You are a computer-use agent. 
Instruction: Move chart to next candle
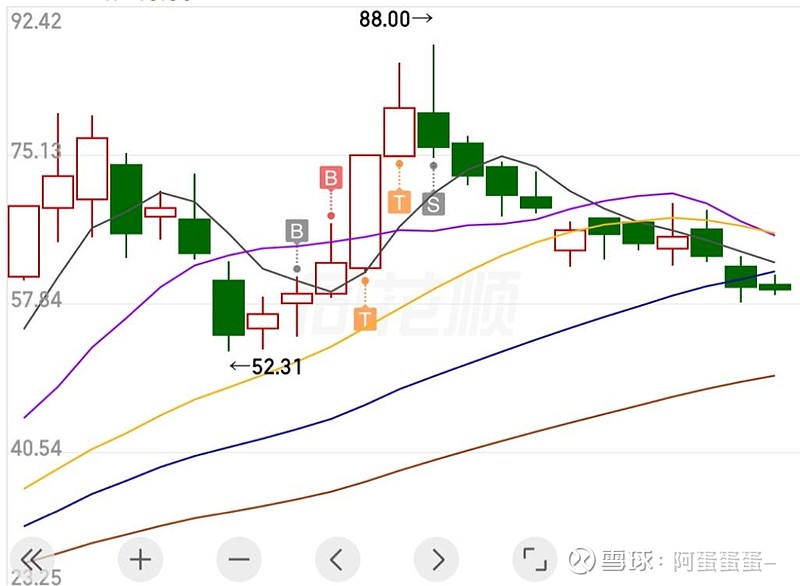click(x=436, y=558)
